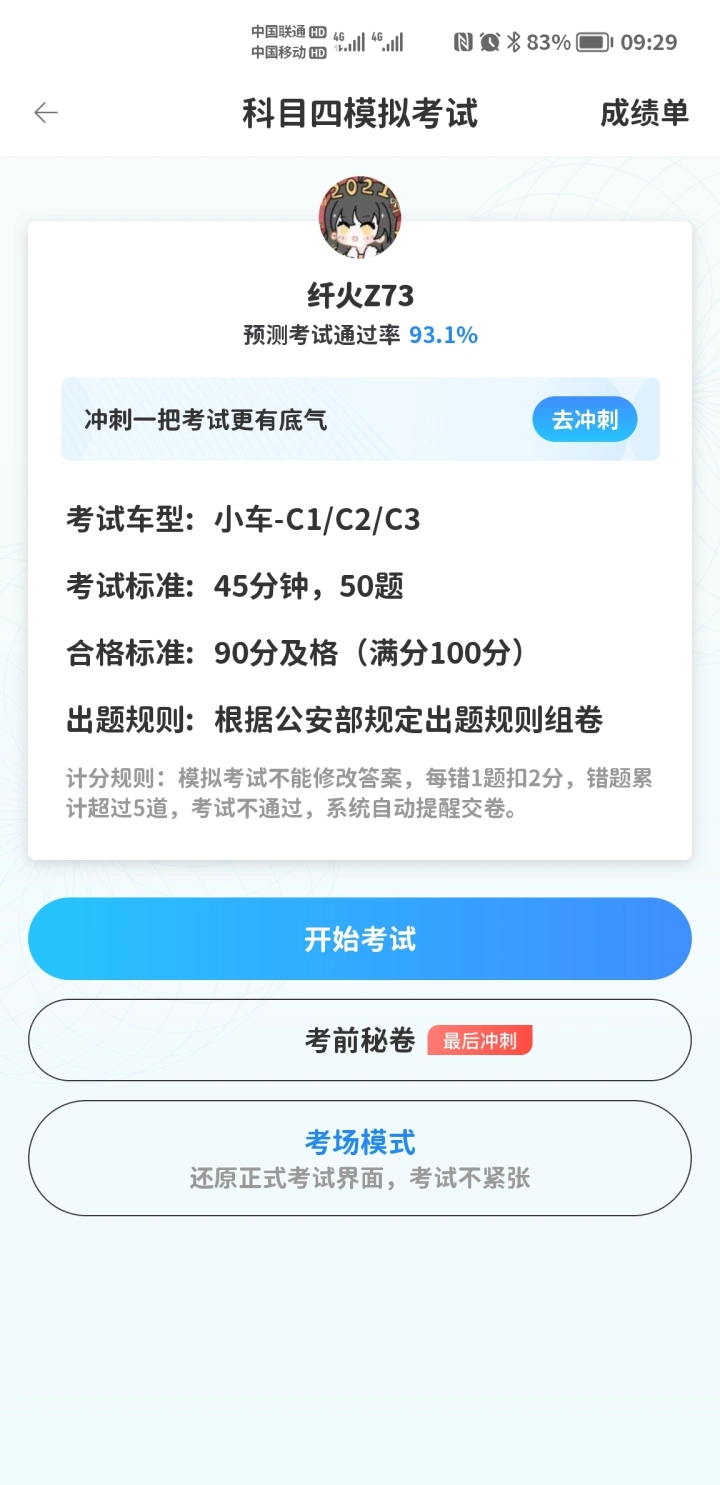Tap the 去冲刺 button

click(x=584, y=420)
